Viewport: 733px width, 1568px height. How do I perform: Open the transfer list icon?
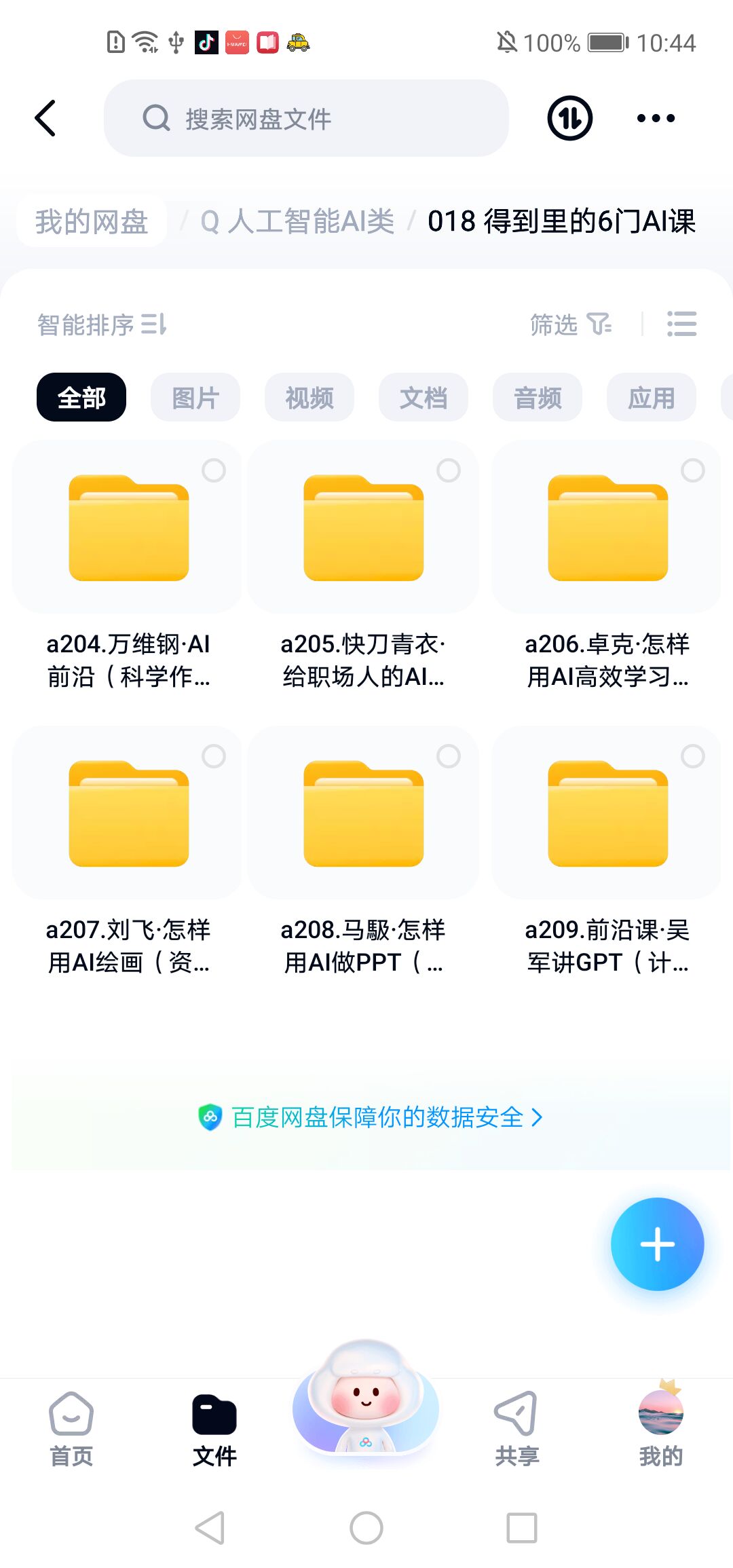(569, 118)
